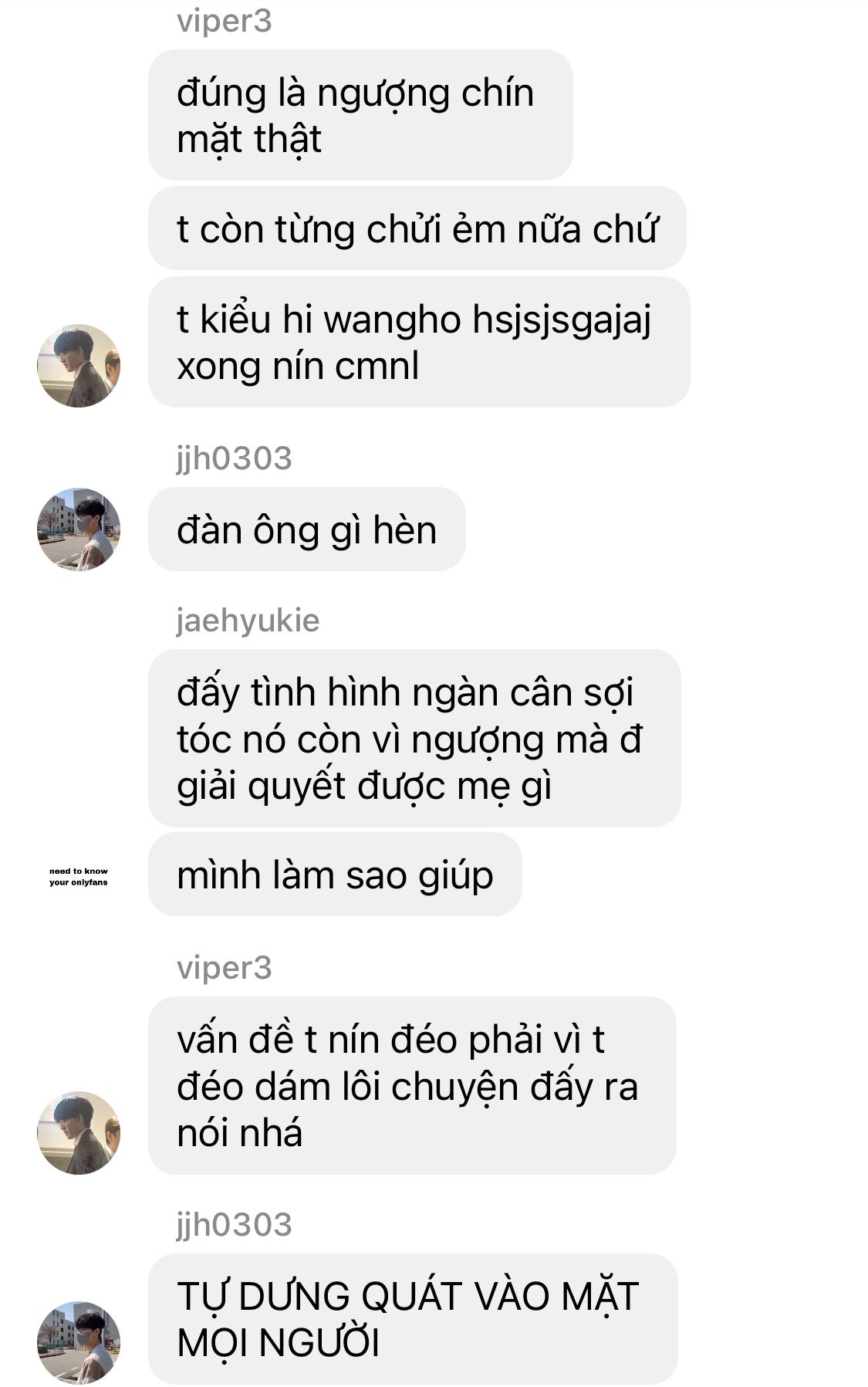The width and height of the screenshot is (868, 1387).
Task: Open viper3's avatar beside the 'hi wangho' message
Action: click(x=79, y=366)
